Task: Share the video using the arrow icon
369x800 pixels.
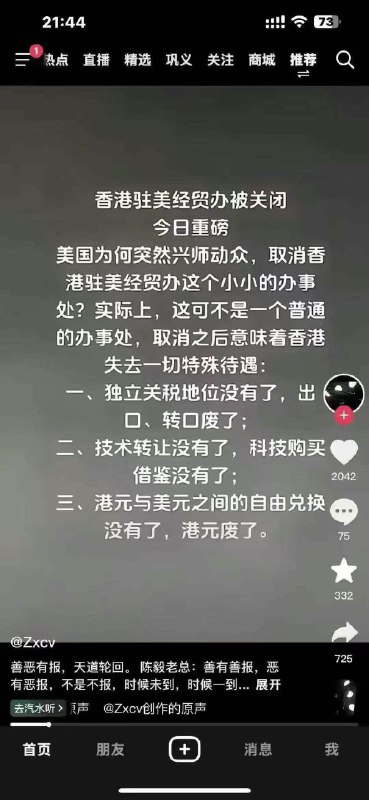Action: pos(344,634)
